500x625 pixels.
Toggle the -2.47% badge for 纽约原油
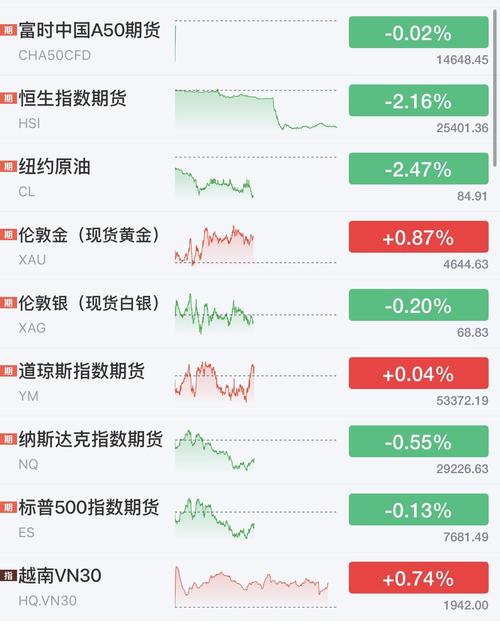[x=418, y=169]
